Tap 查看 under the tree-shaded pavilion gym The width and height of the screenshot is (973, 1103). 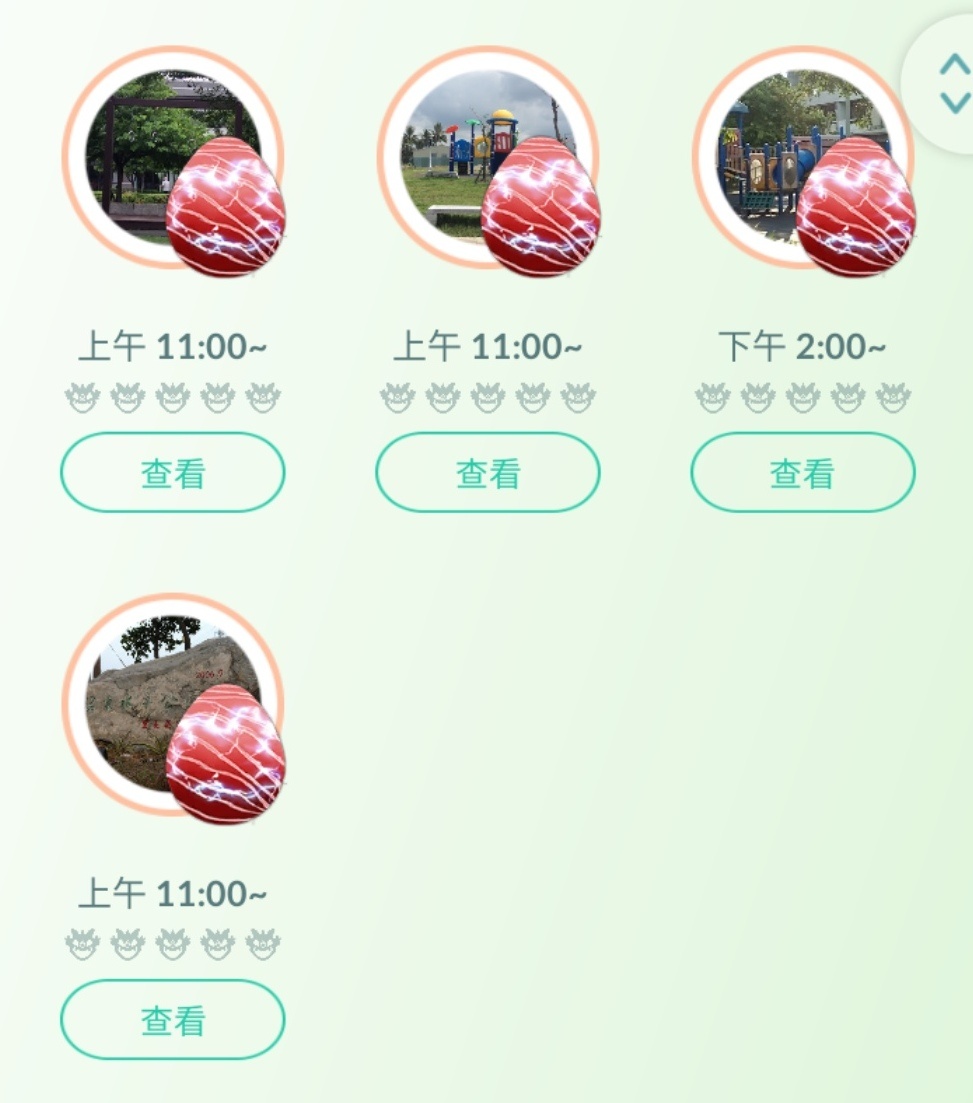(x=173, y=472)
